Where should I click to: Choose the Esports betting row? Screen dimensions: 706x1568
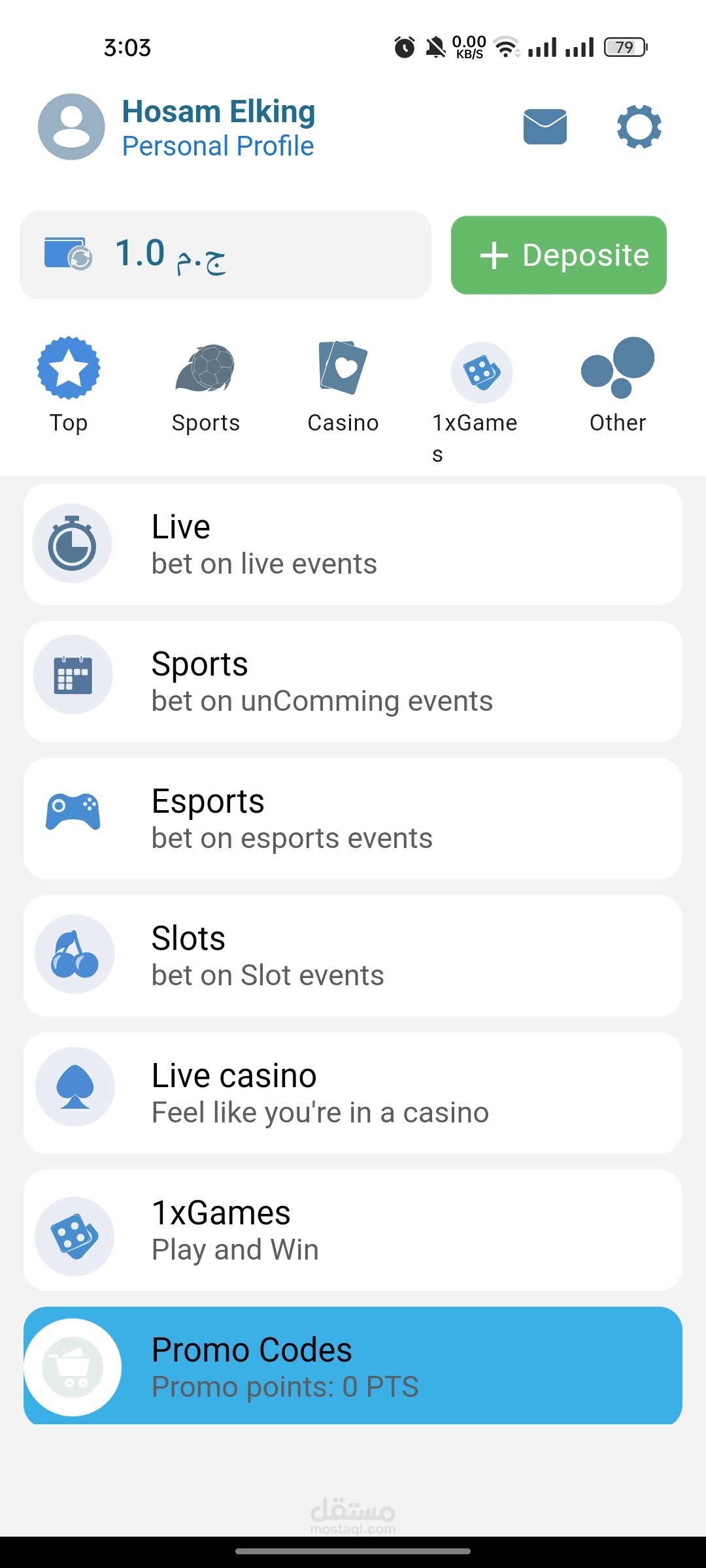coord(353,819)
